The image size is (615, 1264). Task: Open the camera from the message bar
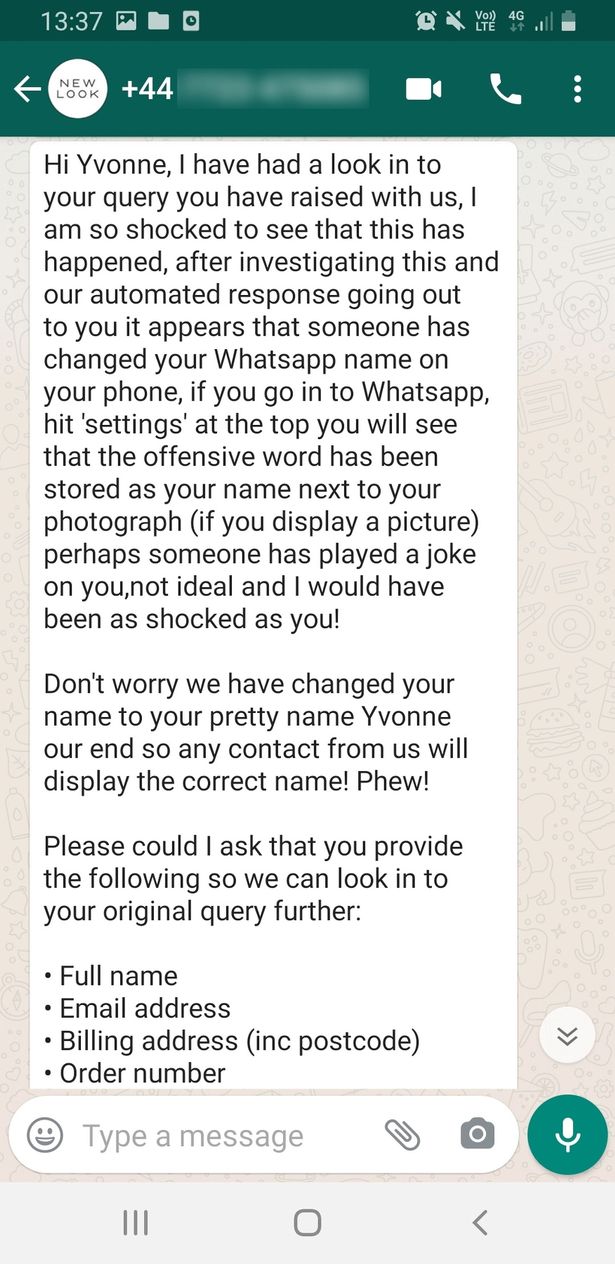[x=477, y=1134]
